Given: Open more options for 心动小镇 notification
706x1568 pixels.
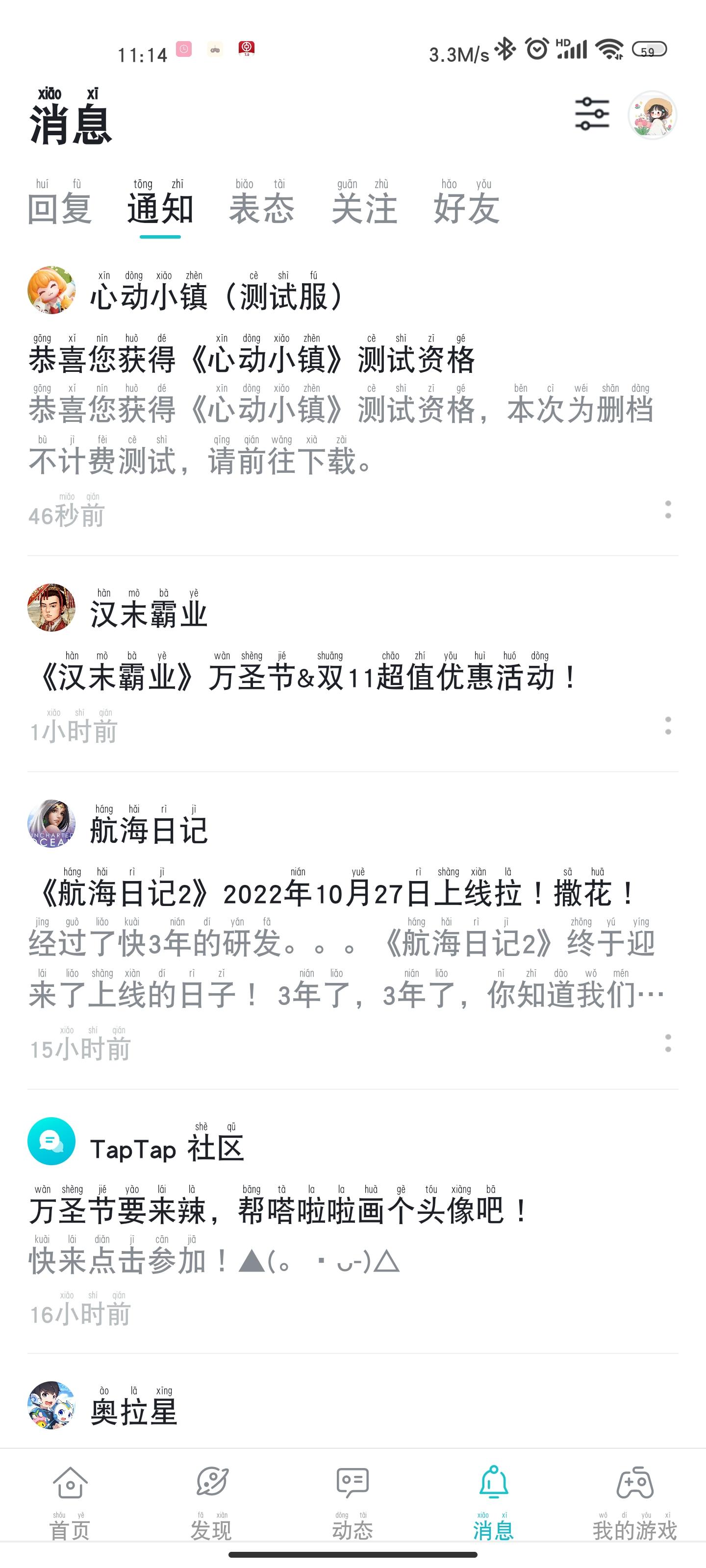Looking at the screenshot, I should (x=668, y=510).
